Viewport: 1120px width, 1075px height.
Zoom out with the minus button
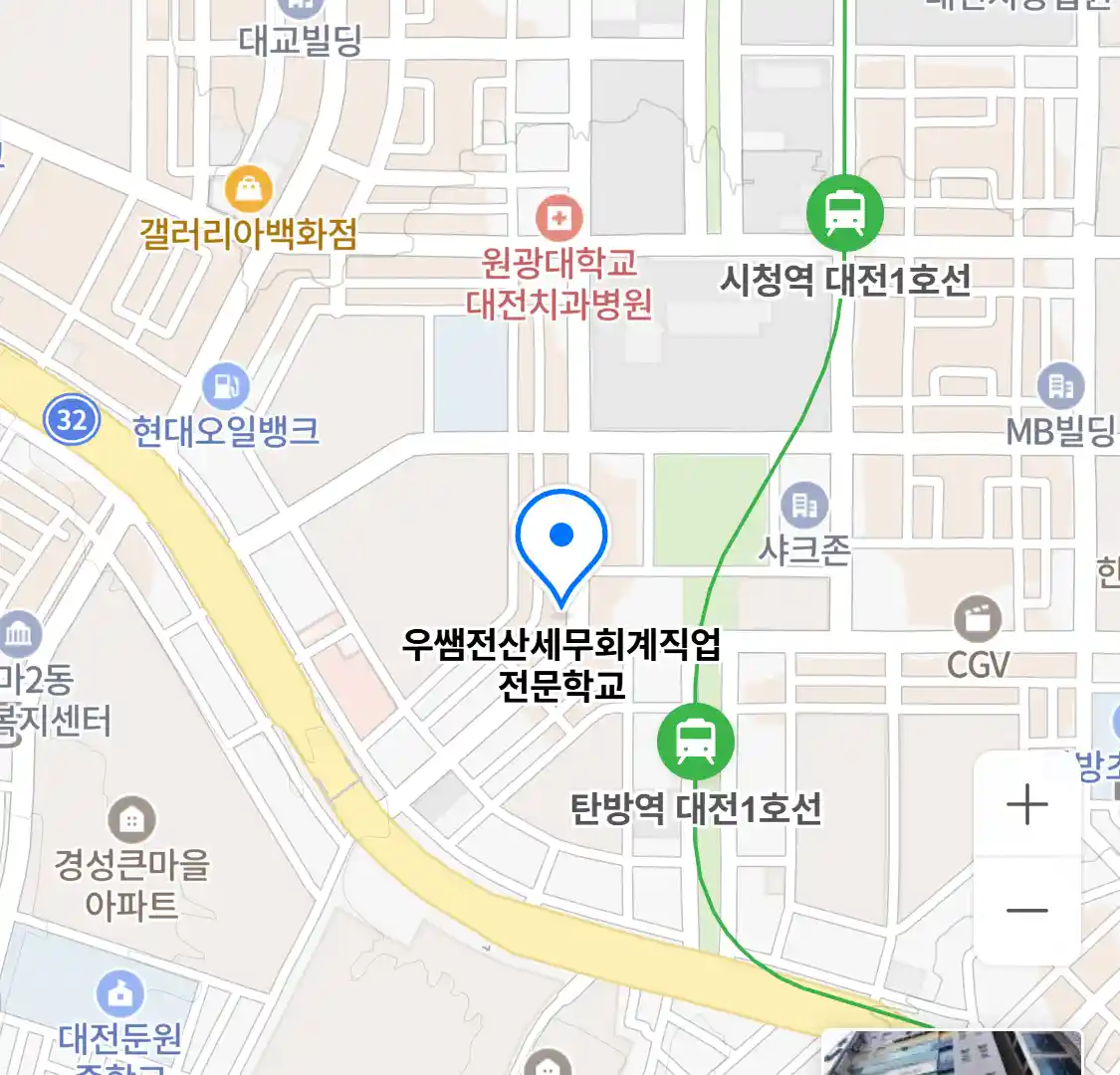tap(1026, 910)
